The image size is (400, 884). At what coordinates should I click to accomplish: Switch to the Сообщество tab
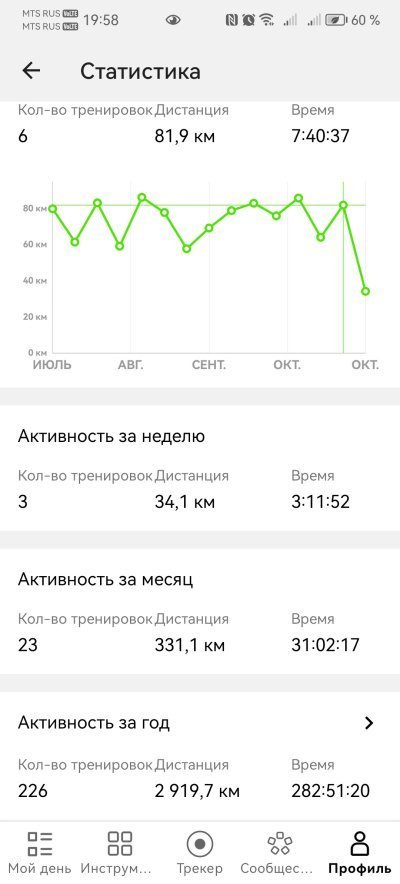tap(279, 853)
